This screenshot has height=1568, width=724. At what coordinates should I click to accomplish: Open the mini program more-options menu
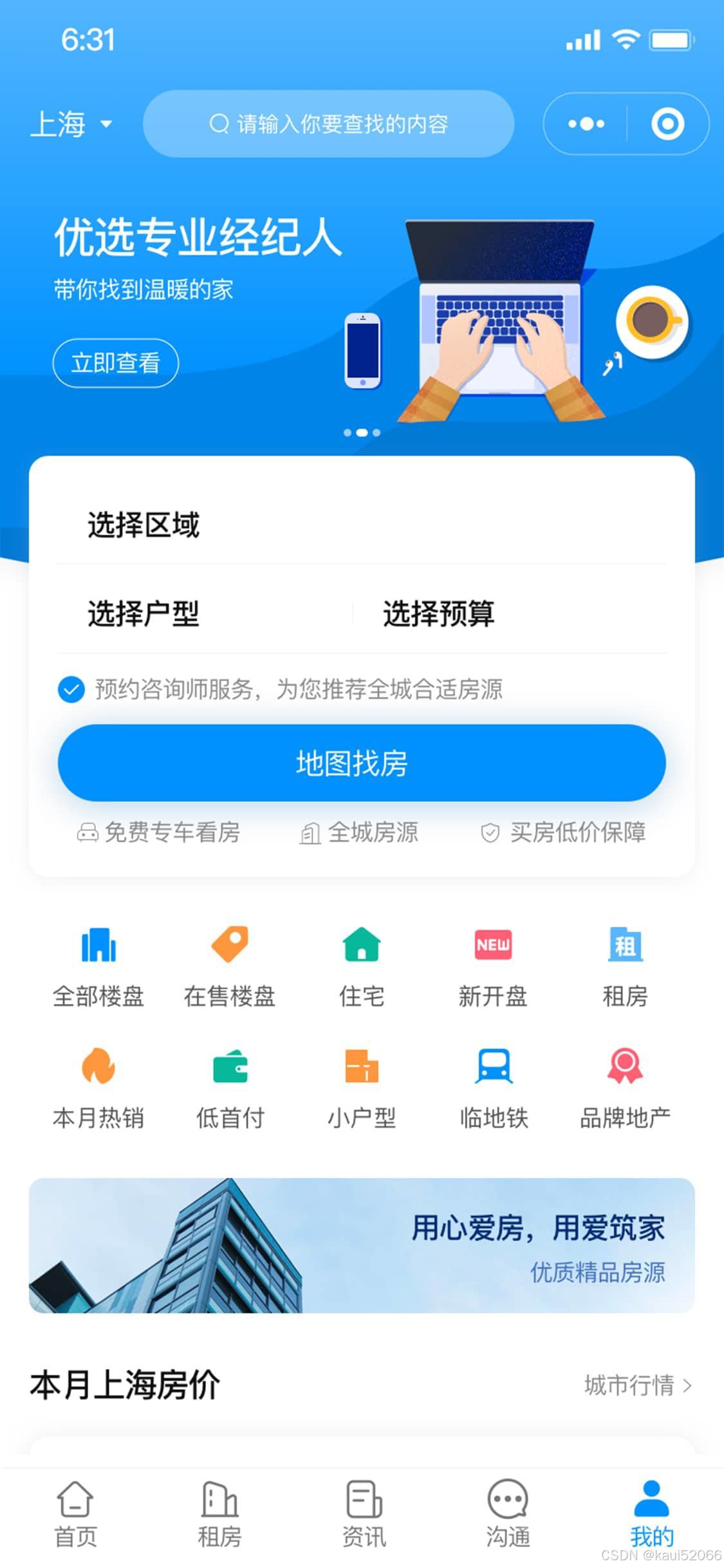click(586, 124)
